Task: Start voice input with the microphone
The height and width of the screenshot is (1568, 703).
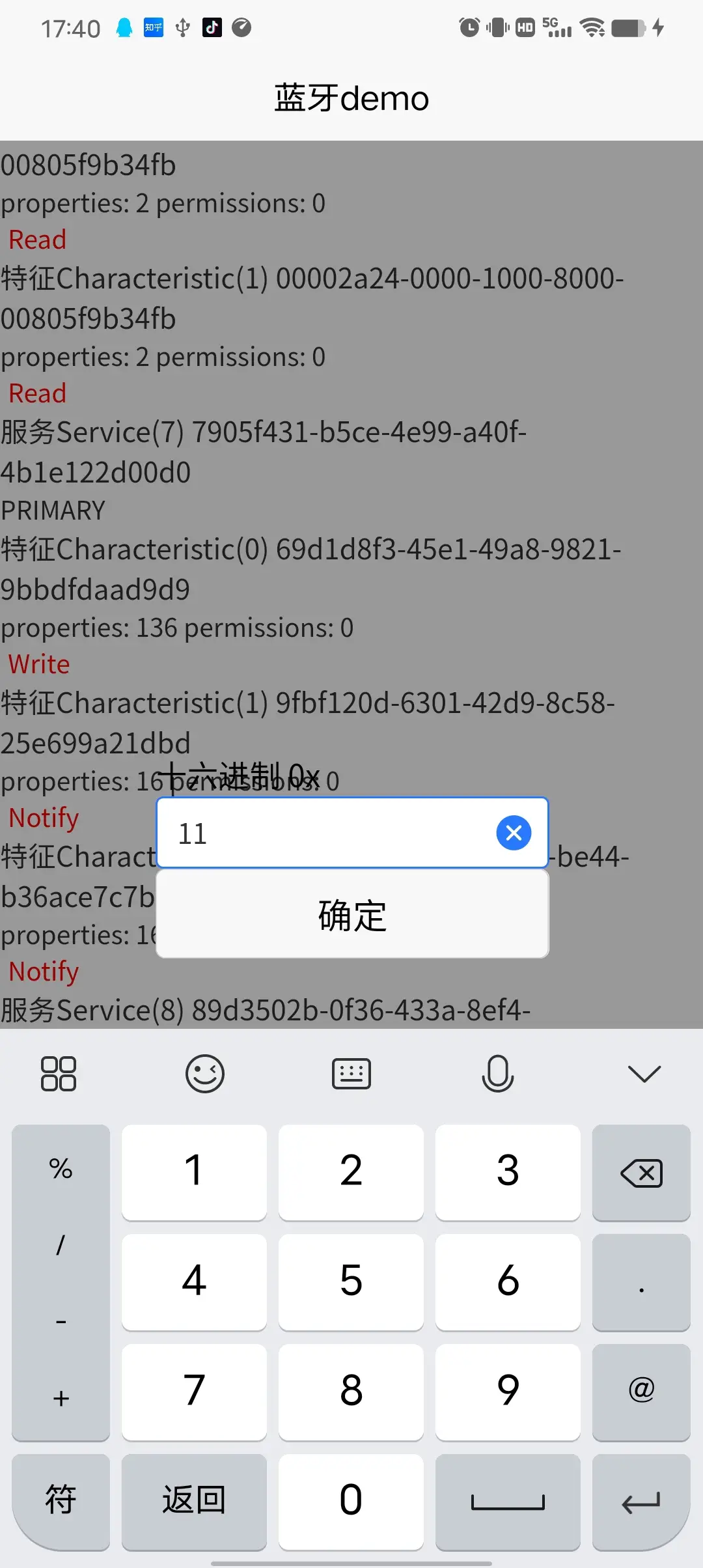Action: coord(498,1073)
